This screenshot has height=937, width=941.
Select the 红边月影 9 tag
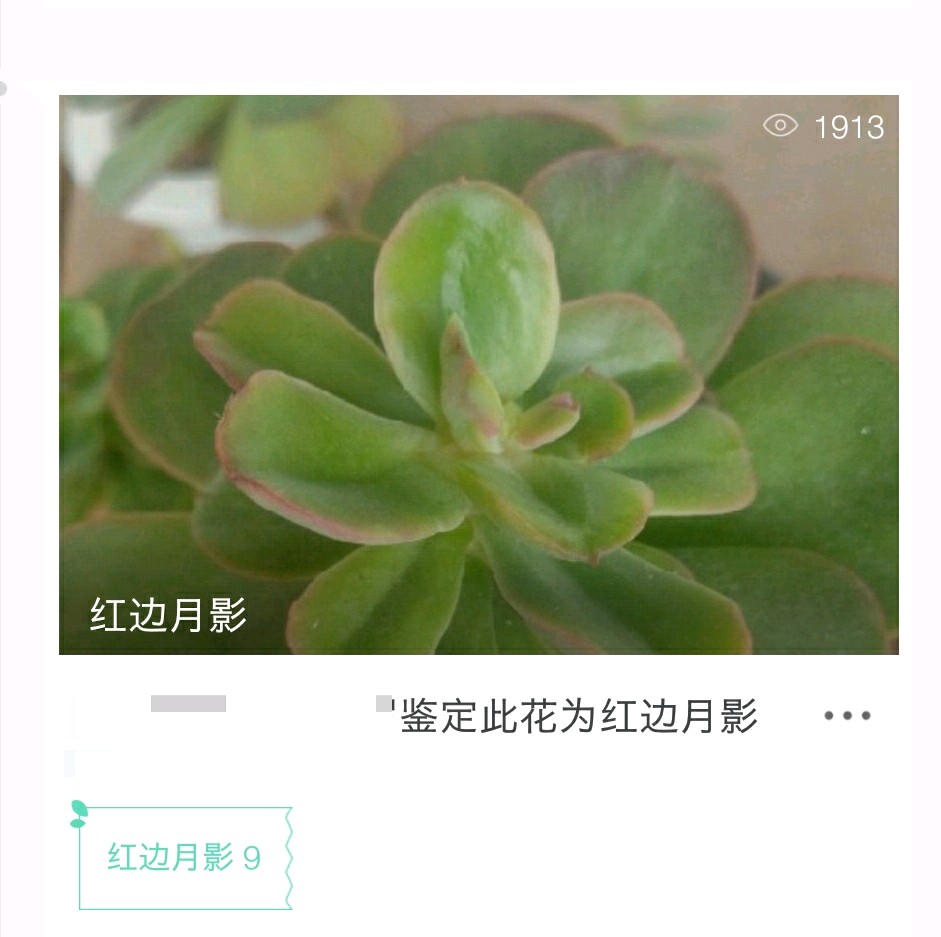click(x=185, y=858)
